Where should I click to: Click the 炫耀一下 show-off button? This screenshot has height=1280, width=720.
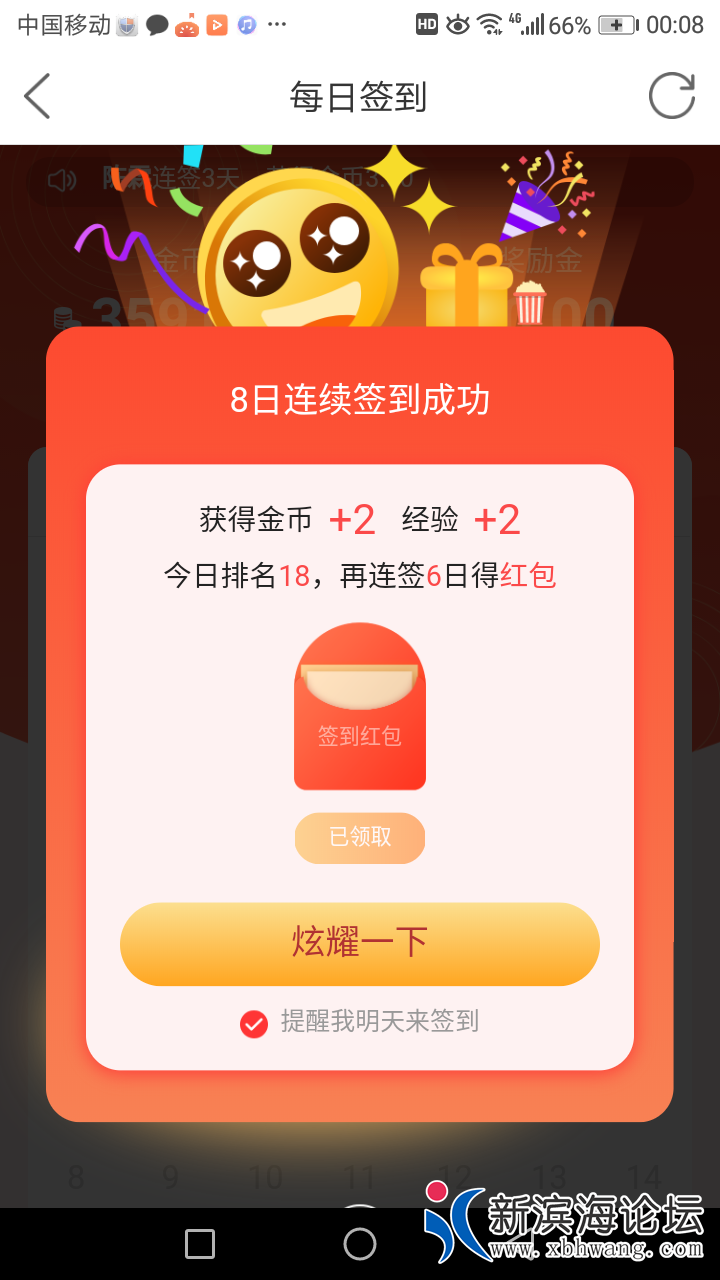tap(359, 944)
